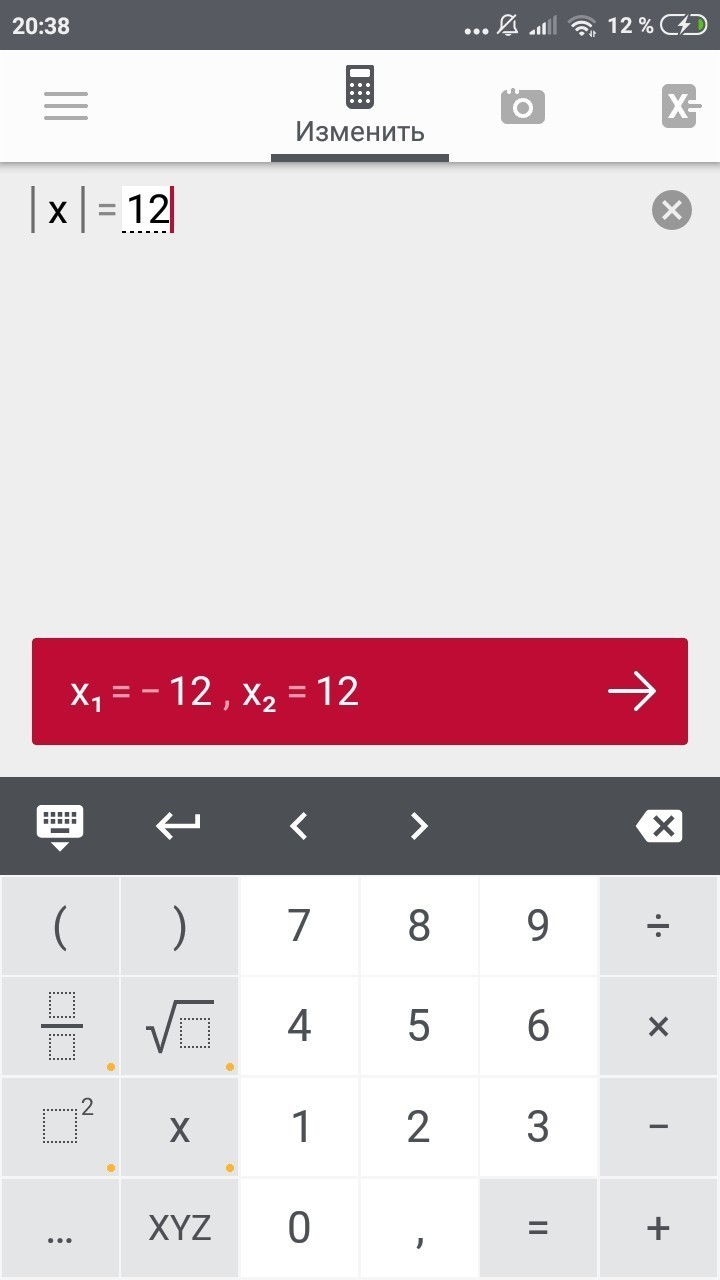Open more symbols with the ellipsis key
The image size is (720, 1280).
point(60,1228)
